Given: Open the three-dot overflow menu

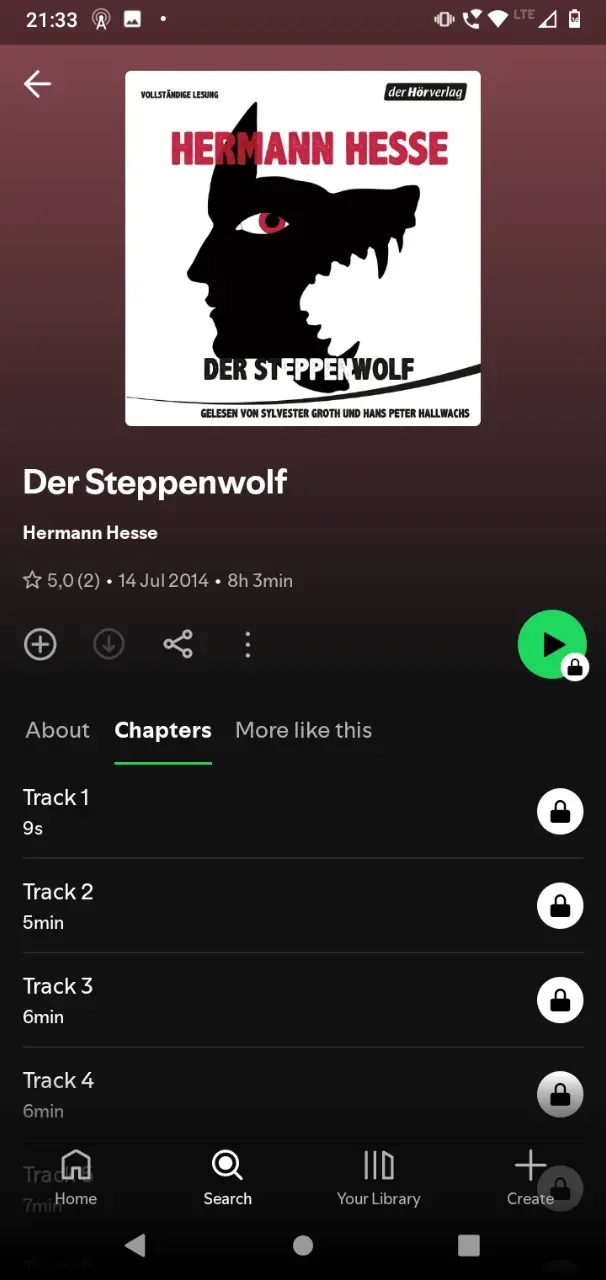Looking at the screenshot, I should pos(248,645).
